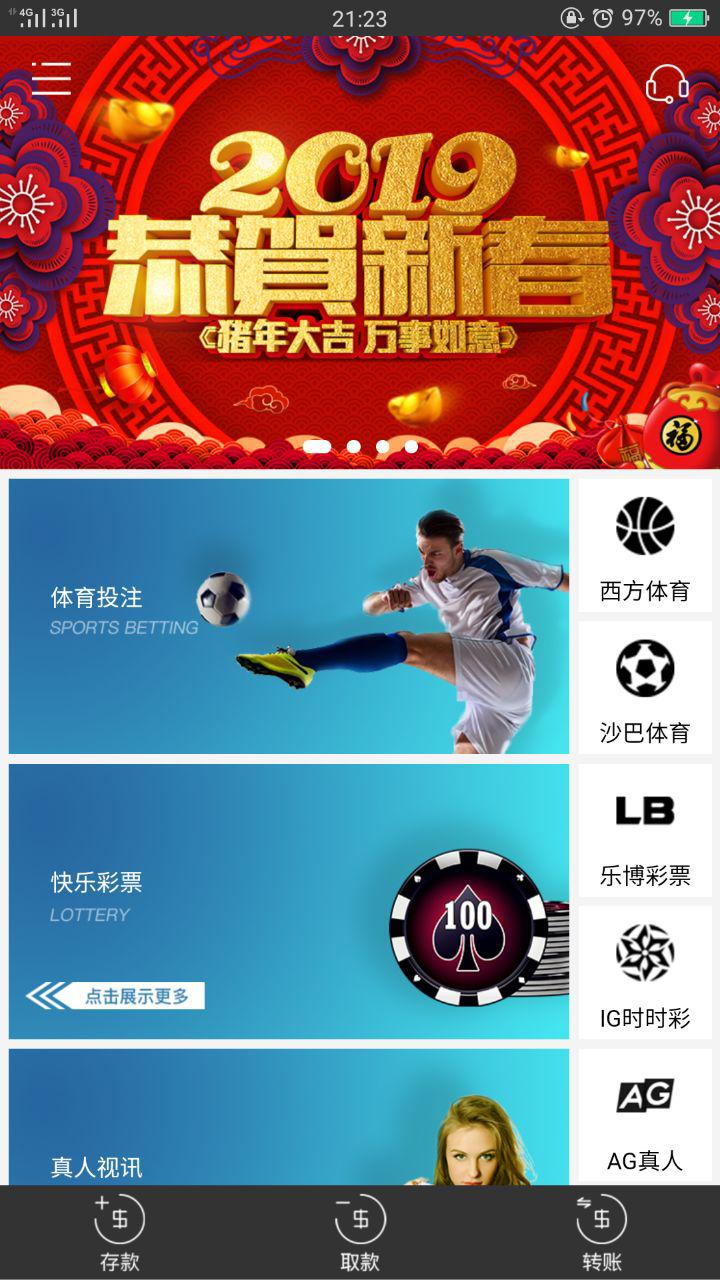This screenshot has width=720, height=1280.
Task: Go to 取款 withdrawal
Action: click(360, 1232)
